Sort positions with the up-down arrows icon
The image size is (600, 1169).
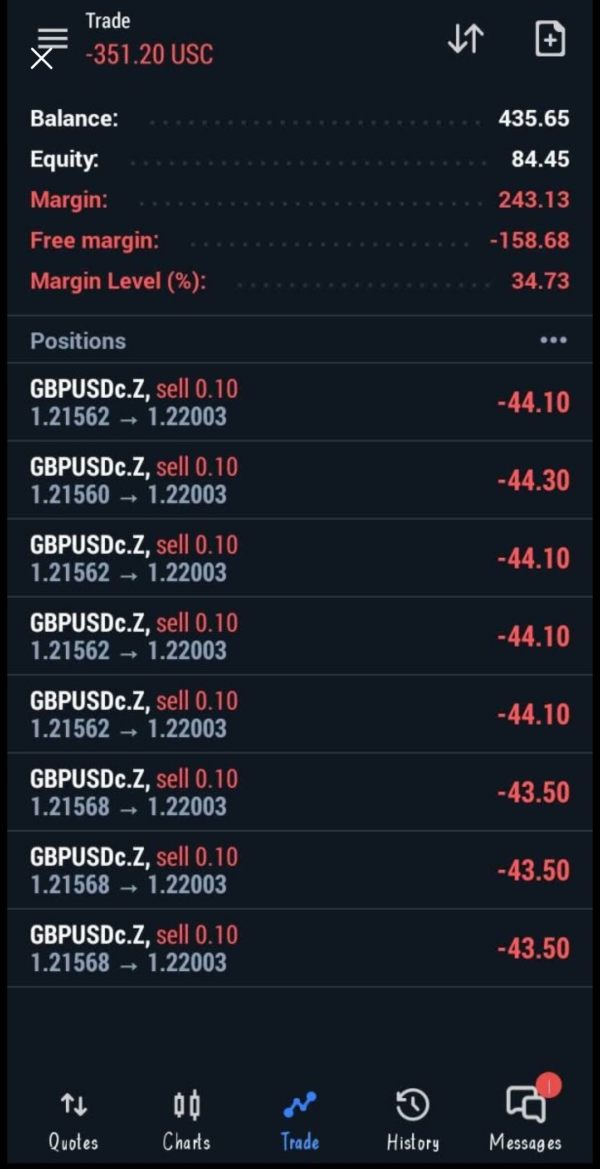click(465, 39)
